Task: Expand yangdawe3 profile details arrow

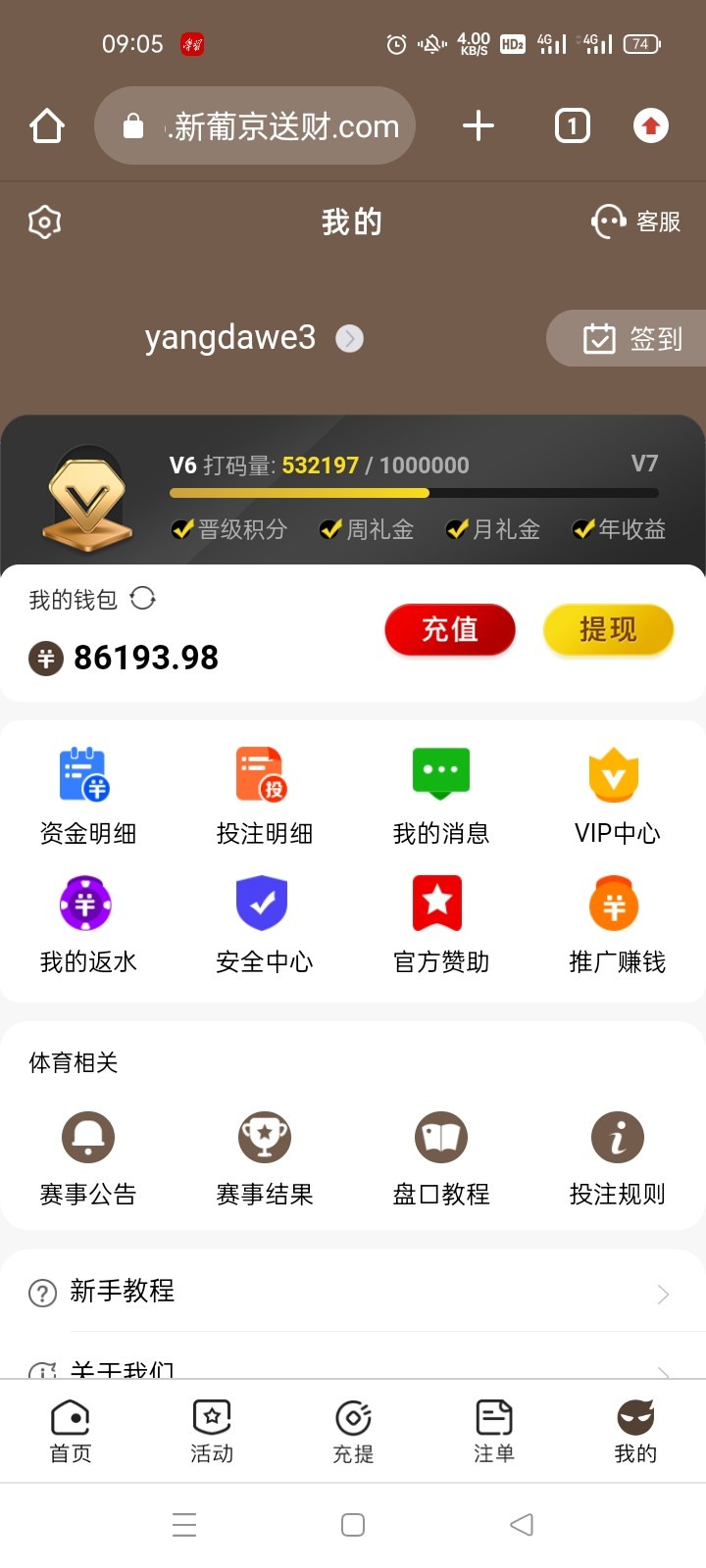Action: click(349, 338)
